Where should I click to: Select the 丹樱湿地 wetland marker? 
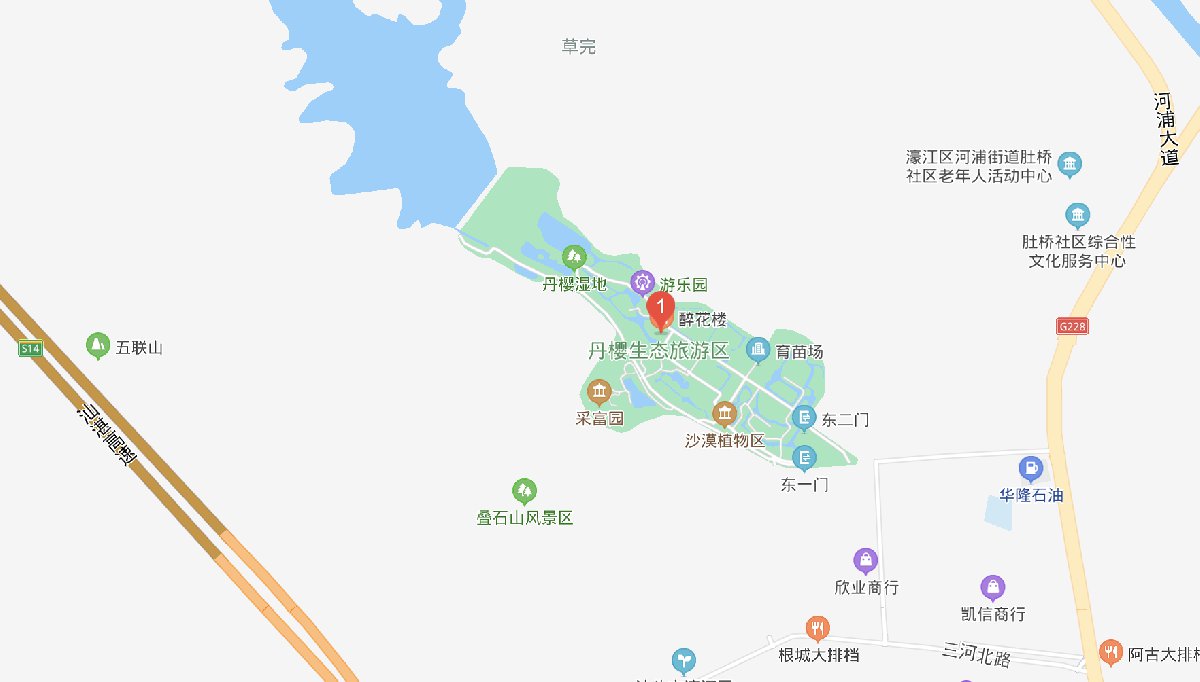[x=574, y=259]
